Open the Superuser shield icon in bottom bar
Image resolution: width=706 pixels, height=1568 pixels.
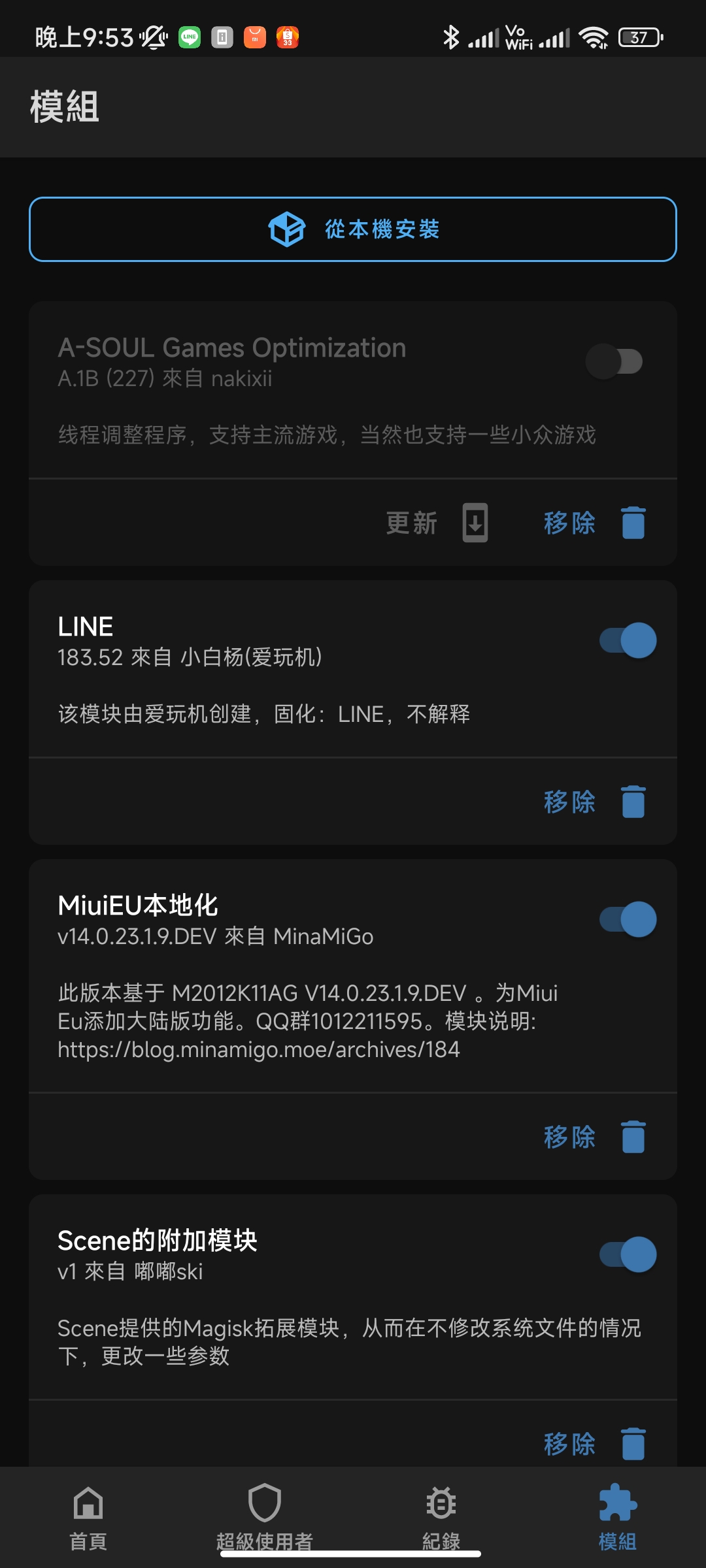pyautogui.click(x=264, y=1503)
